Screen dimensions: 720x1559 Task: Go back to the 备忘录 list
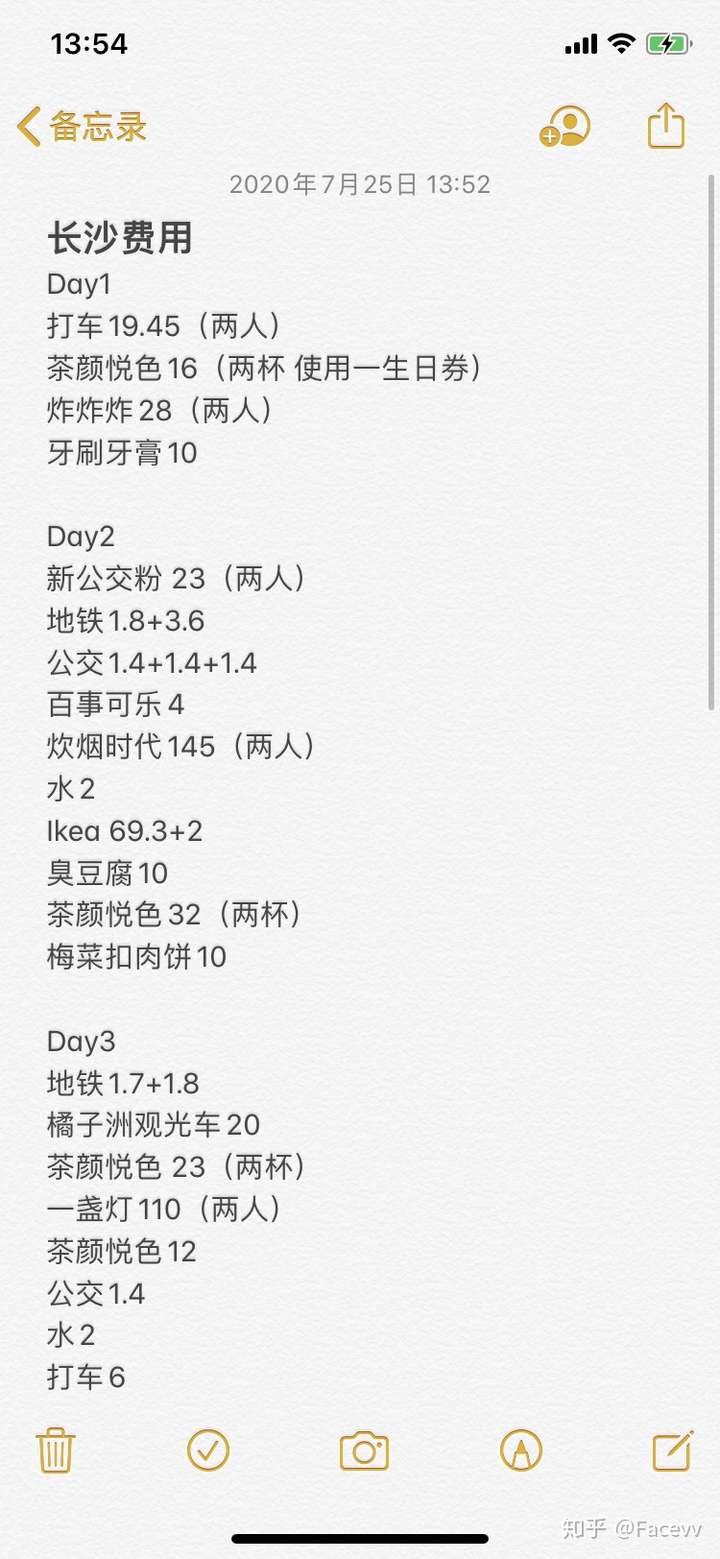point(82,127)
